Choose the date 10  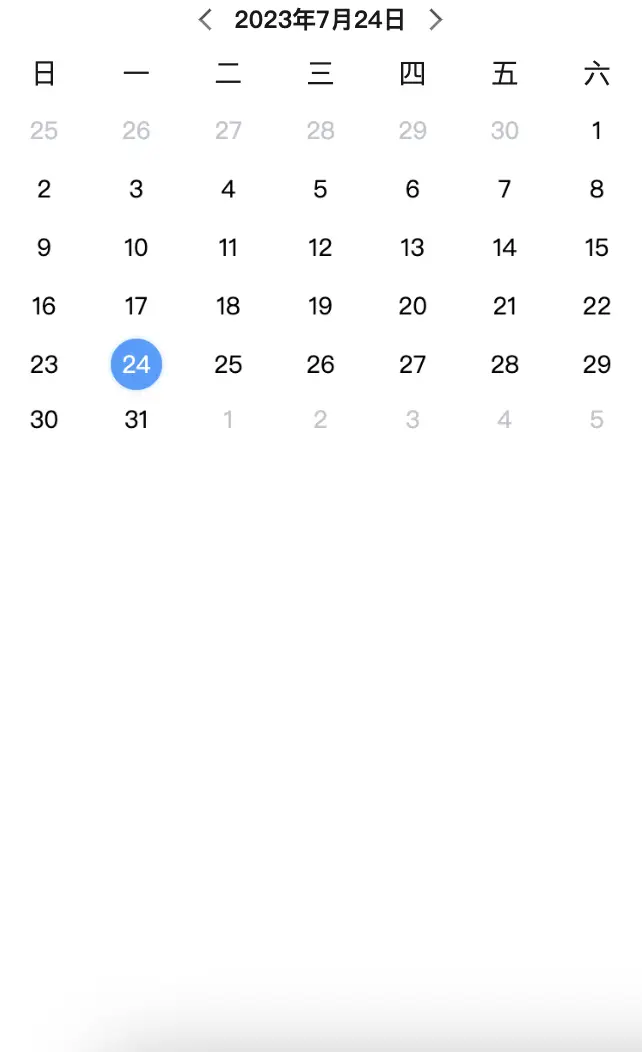[x=136, y=248]
